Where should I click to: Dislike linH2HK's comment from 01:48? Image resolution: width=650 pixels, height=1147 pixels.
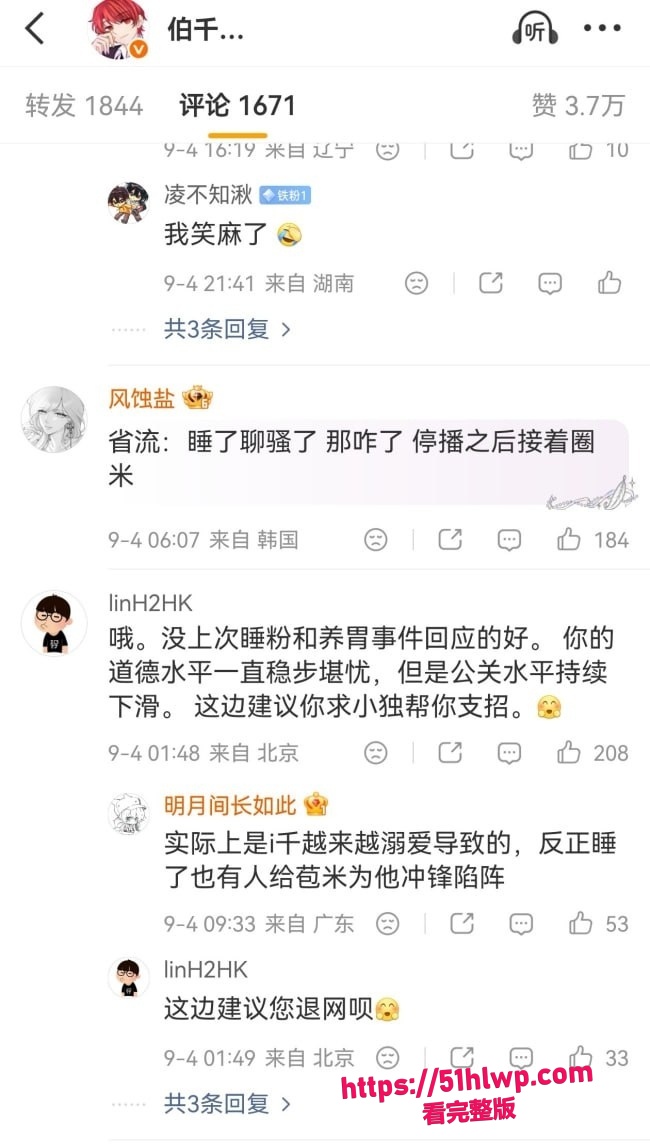[x=376, y=752]
